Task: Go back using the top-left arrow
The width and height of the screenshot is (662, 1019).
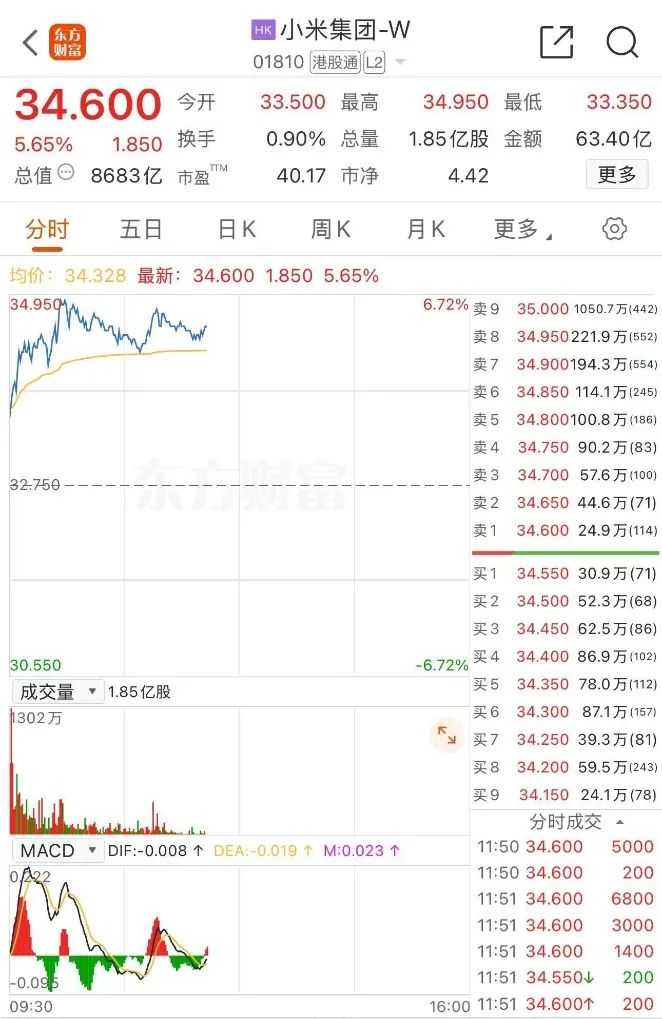Action: coord(30,43)
